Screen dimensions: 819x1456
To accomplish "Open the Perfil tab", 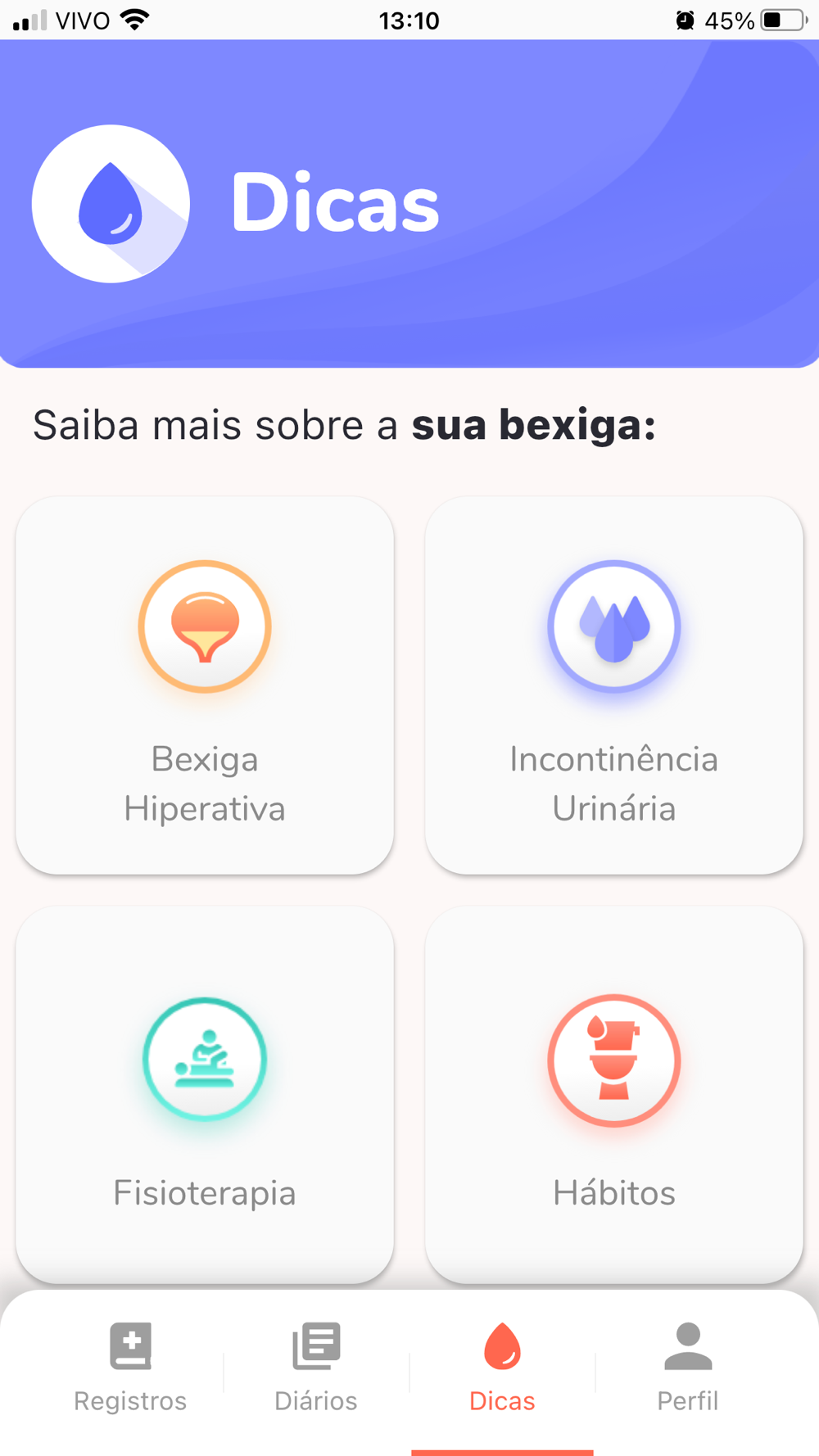I will [688, 1366].
